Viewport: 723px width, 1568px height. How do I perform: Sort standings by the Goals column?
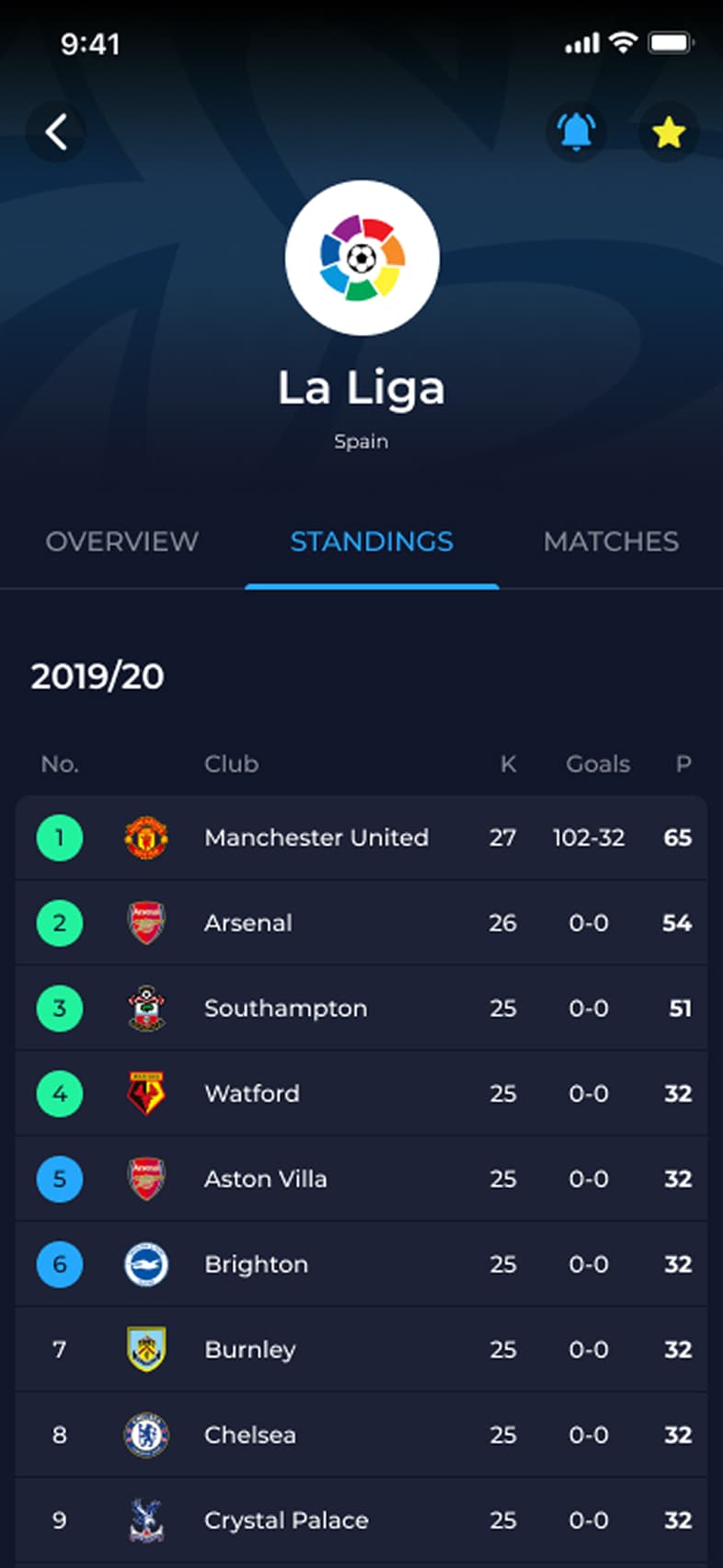point(597,764)
